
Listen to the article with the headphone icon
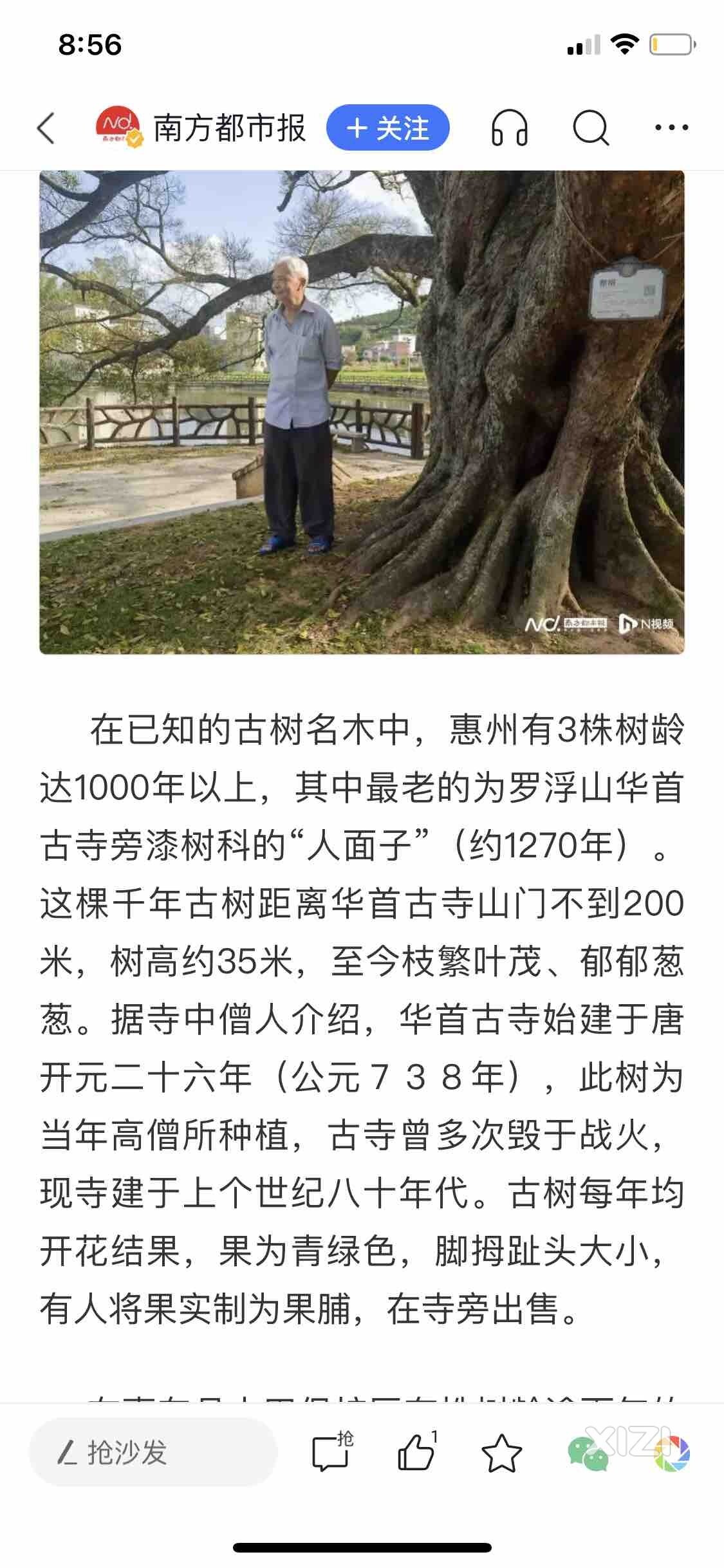tap(509, 127)
